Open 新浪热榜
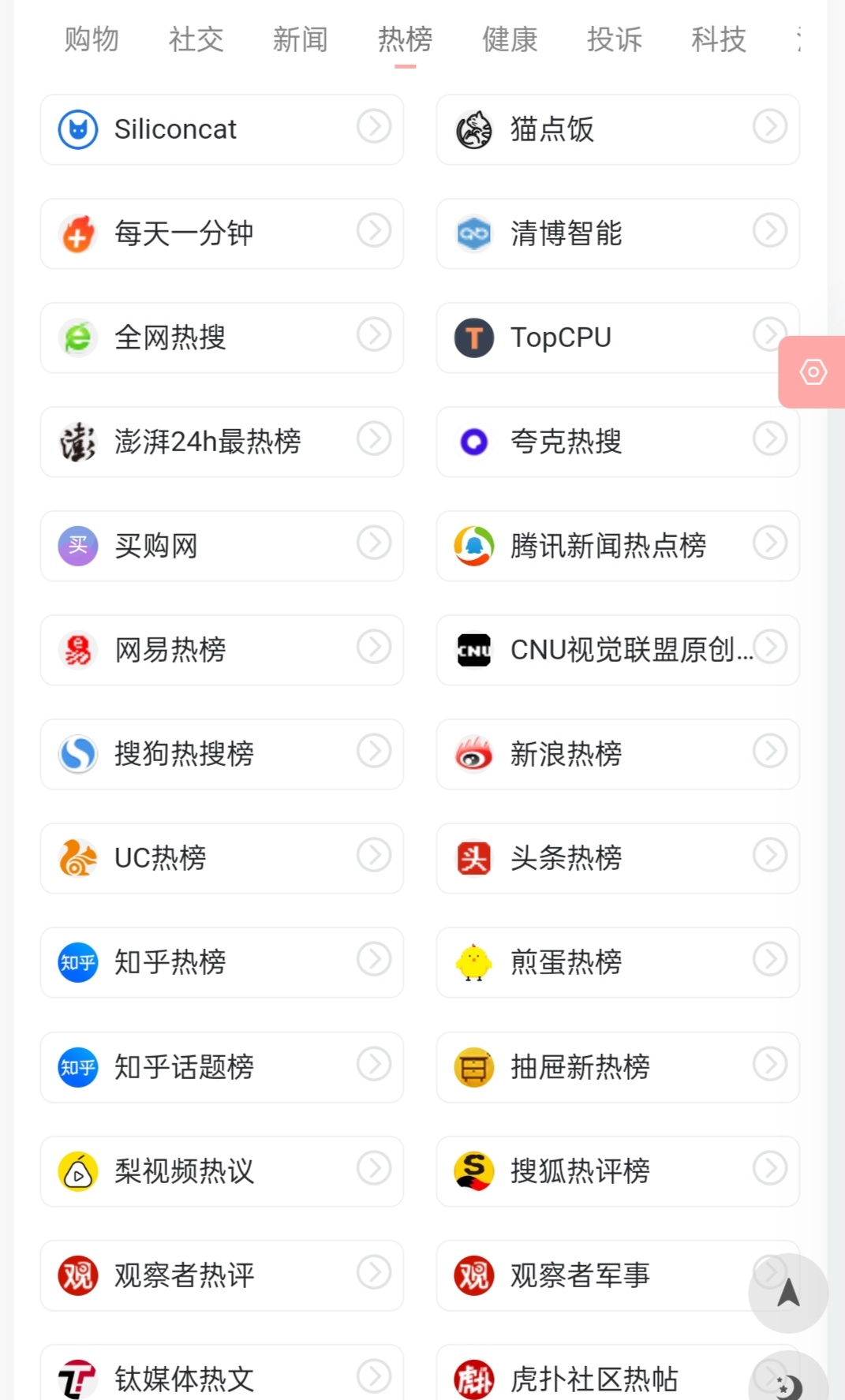The height and width of the screenshot is (1400, 845). (x=618, y=754)
